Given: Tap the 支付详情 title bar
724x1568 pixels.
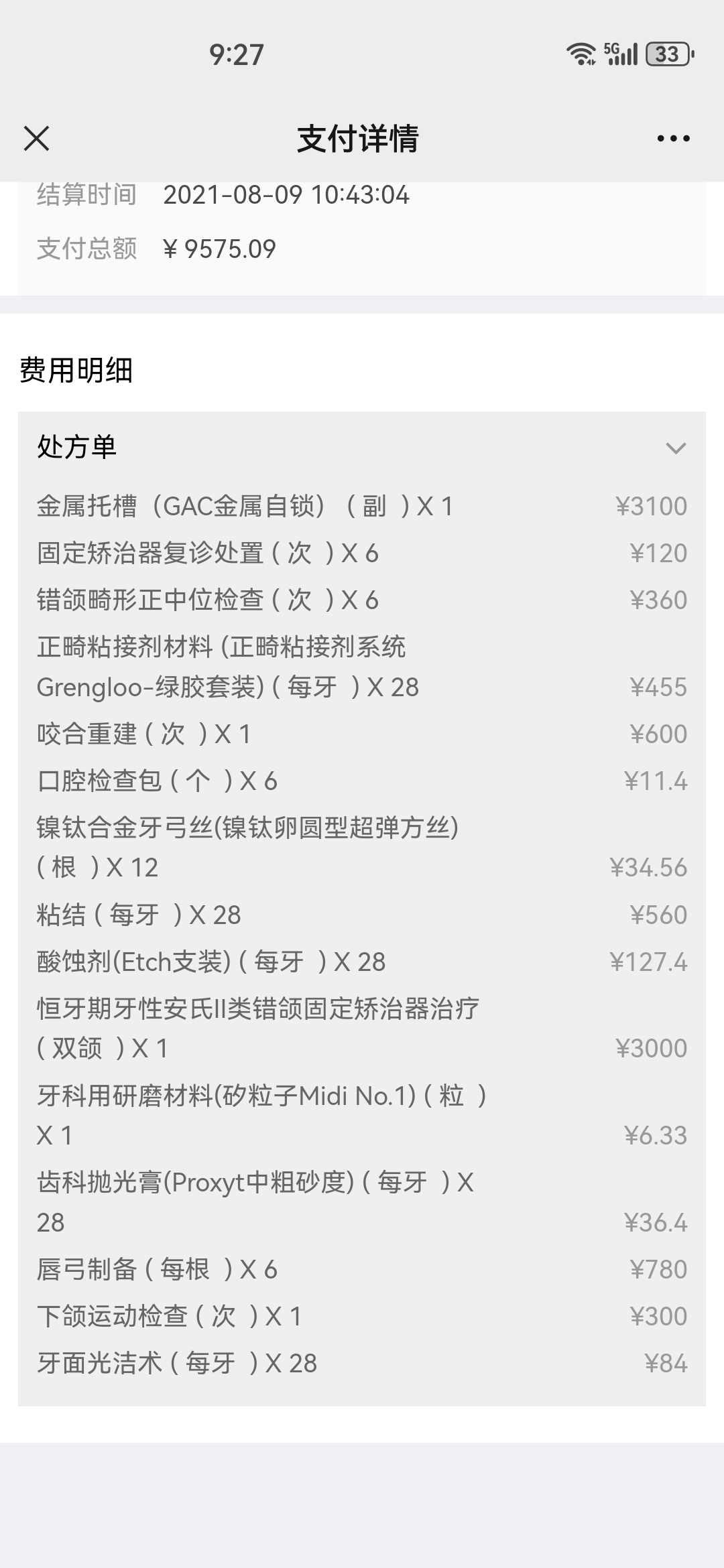Looking at the screenshot, I should click(x=360, y=139).
